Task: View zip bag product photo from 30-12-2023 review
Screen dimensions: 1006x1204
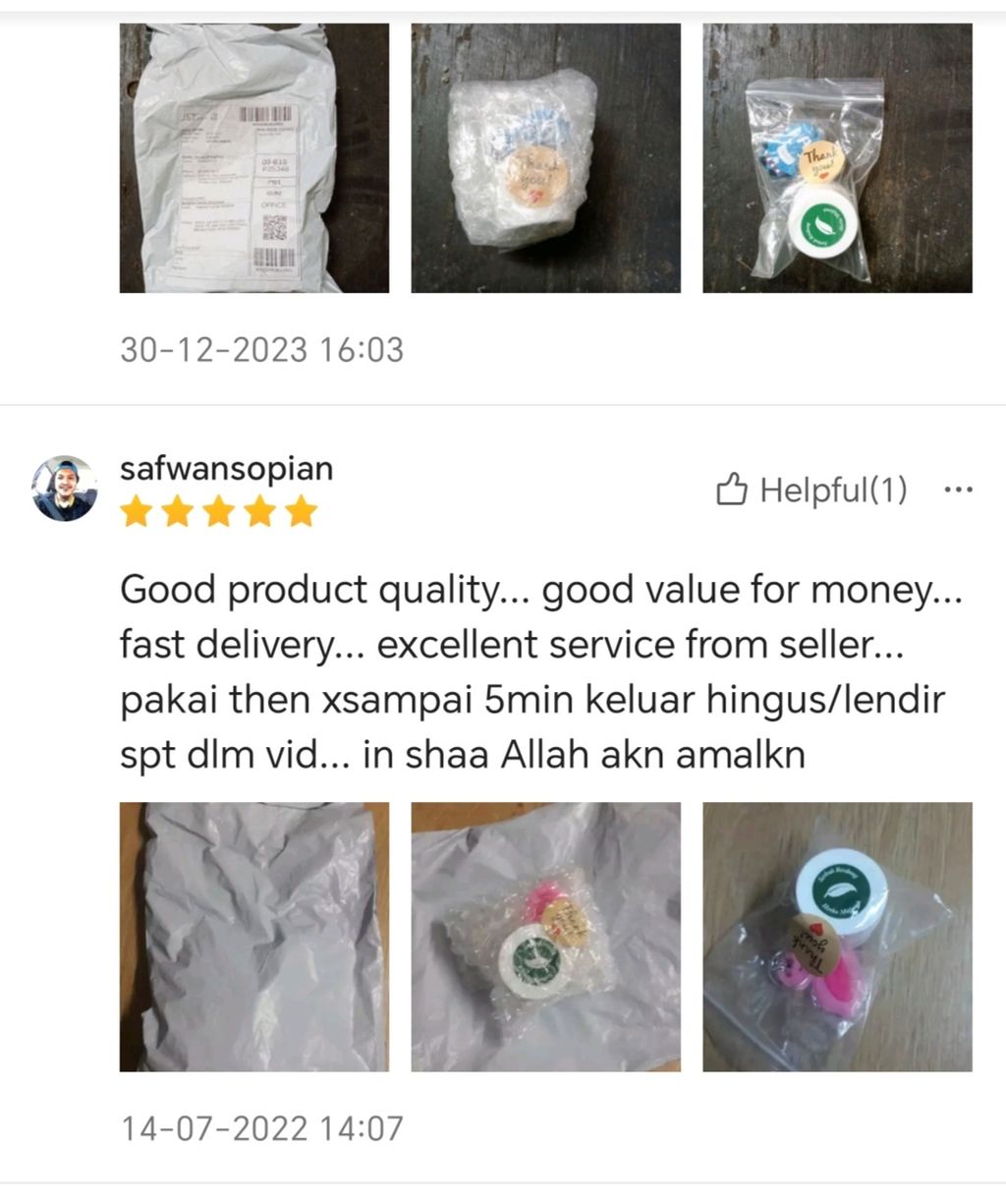Action: coord(837,158)
